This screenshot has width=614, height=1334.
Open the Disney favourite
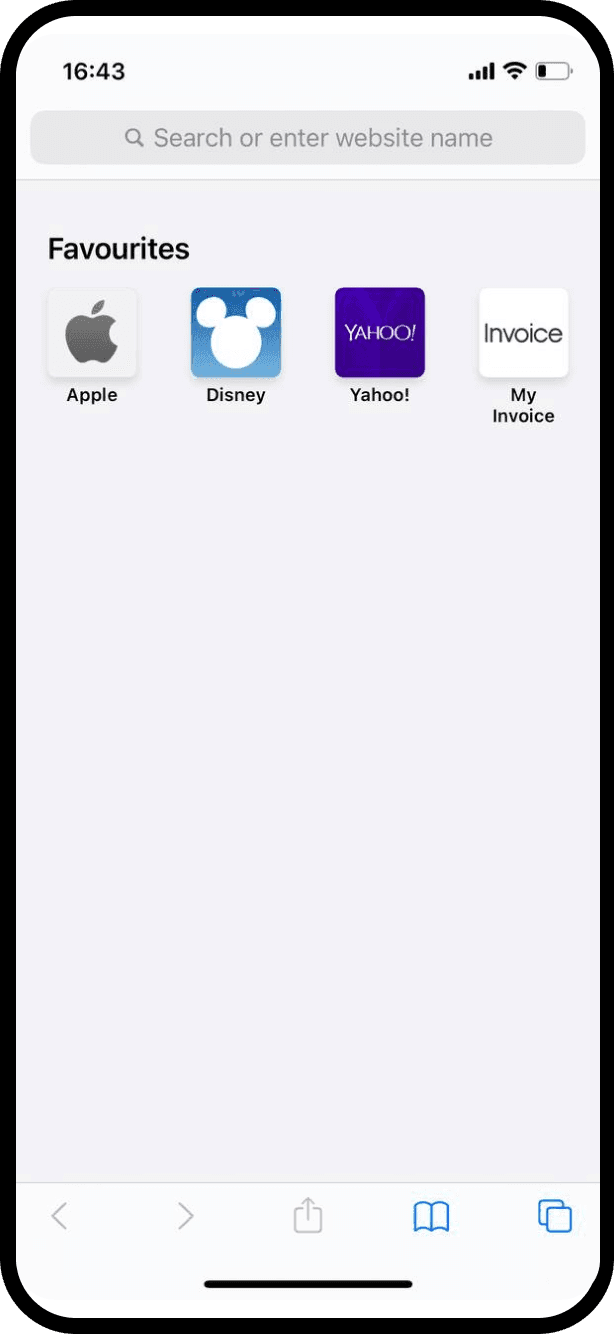[x=236, y=333]
